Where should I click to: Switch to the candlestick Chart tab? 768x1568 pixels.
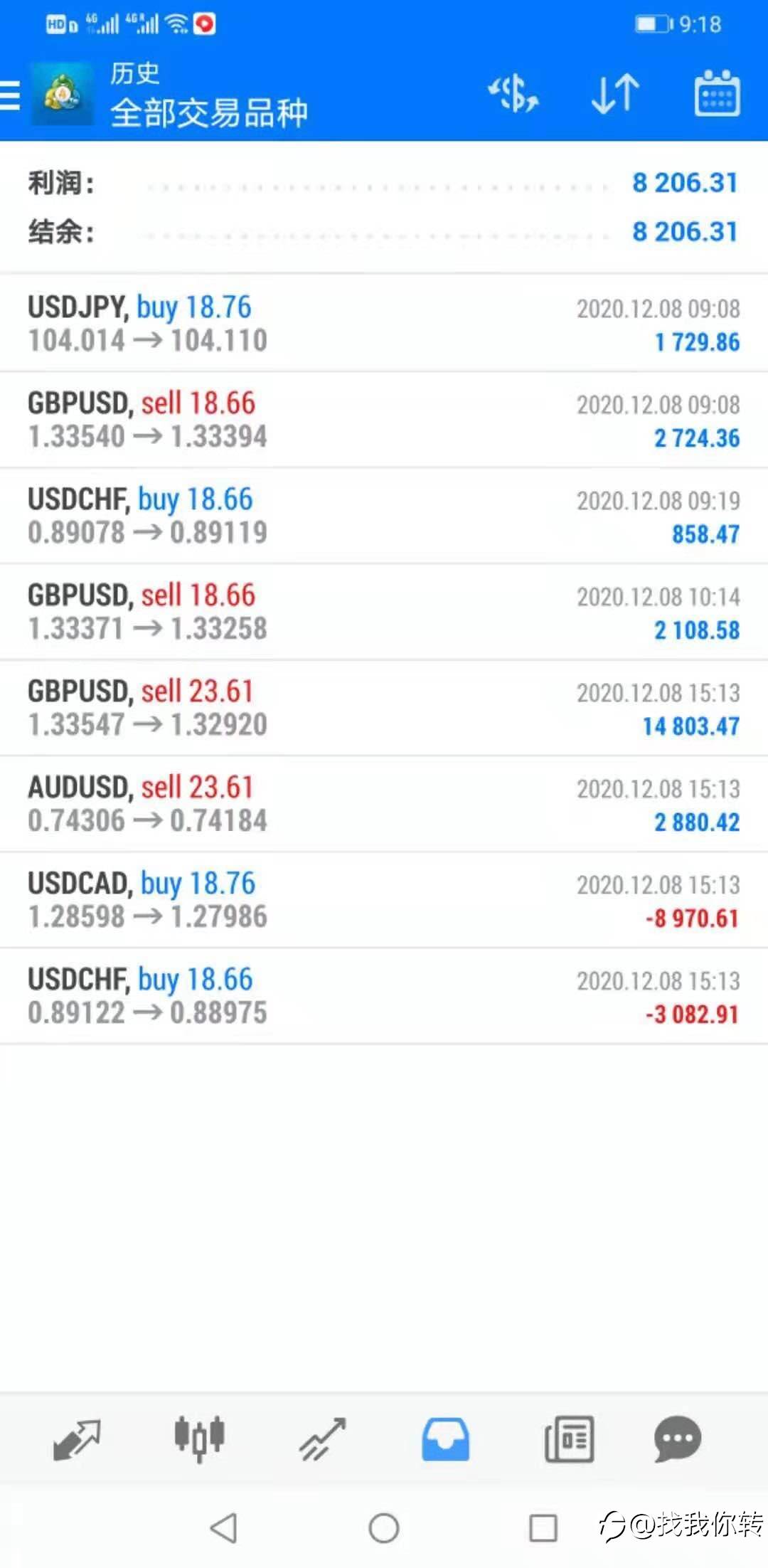(199, 1439)
